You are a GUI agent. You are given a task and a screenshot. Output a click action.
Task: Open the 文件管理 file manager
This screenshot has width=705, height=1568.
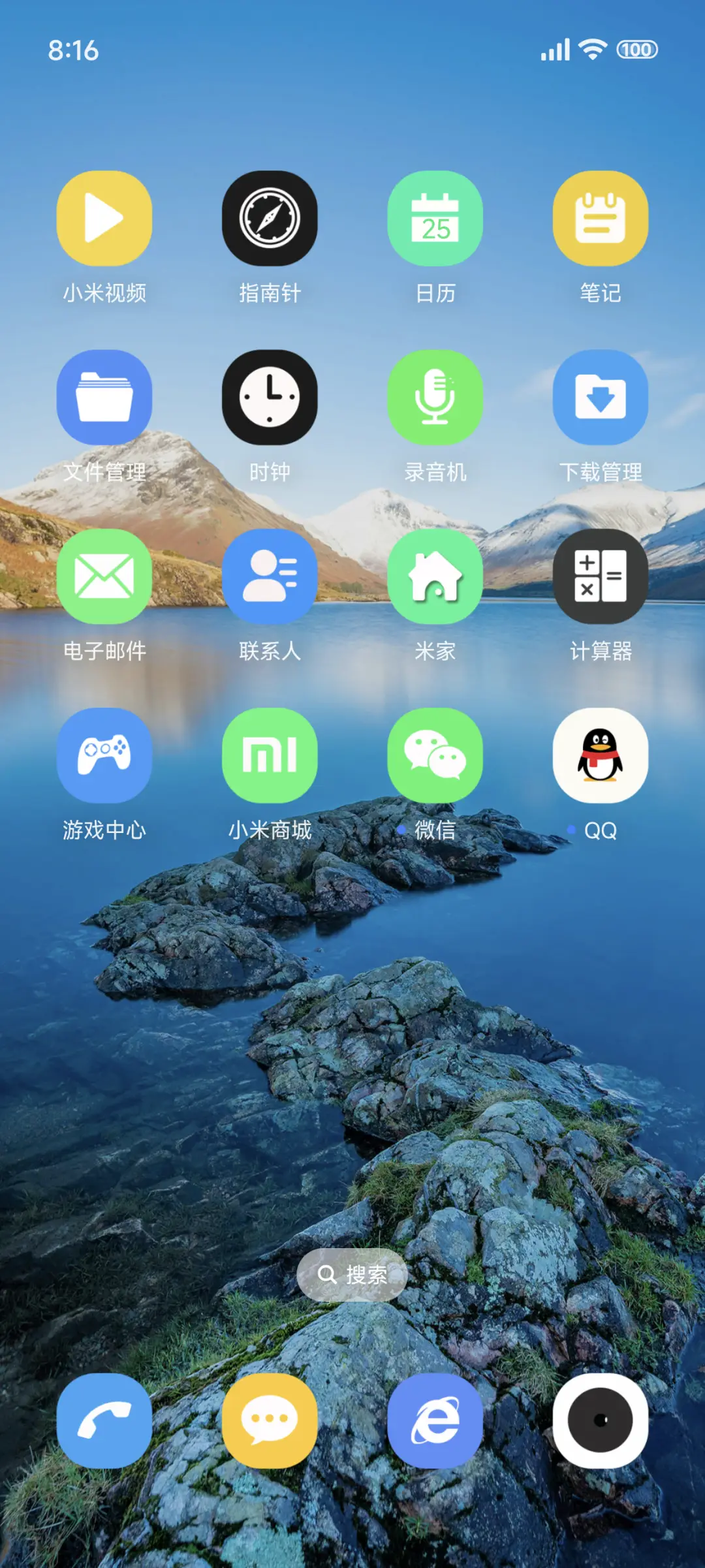(x=104, y=398)
